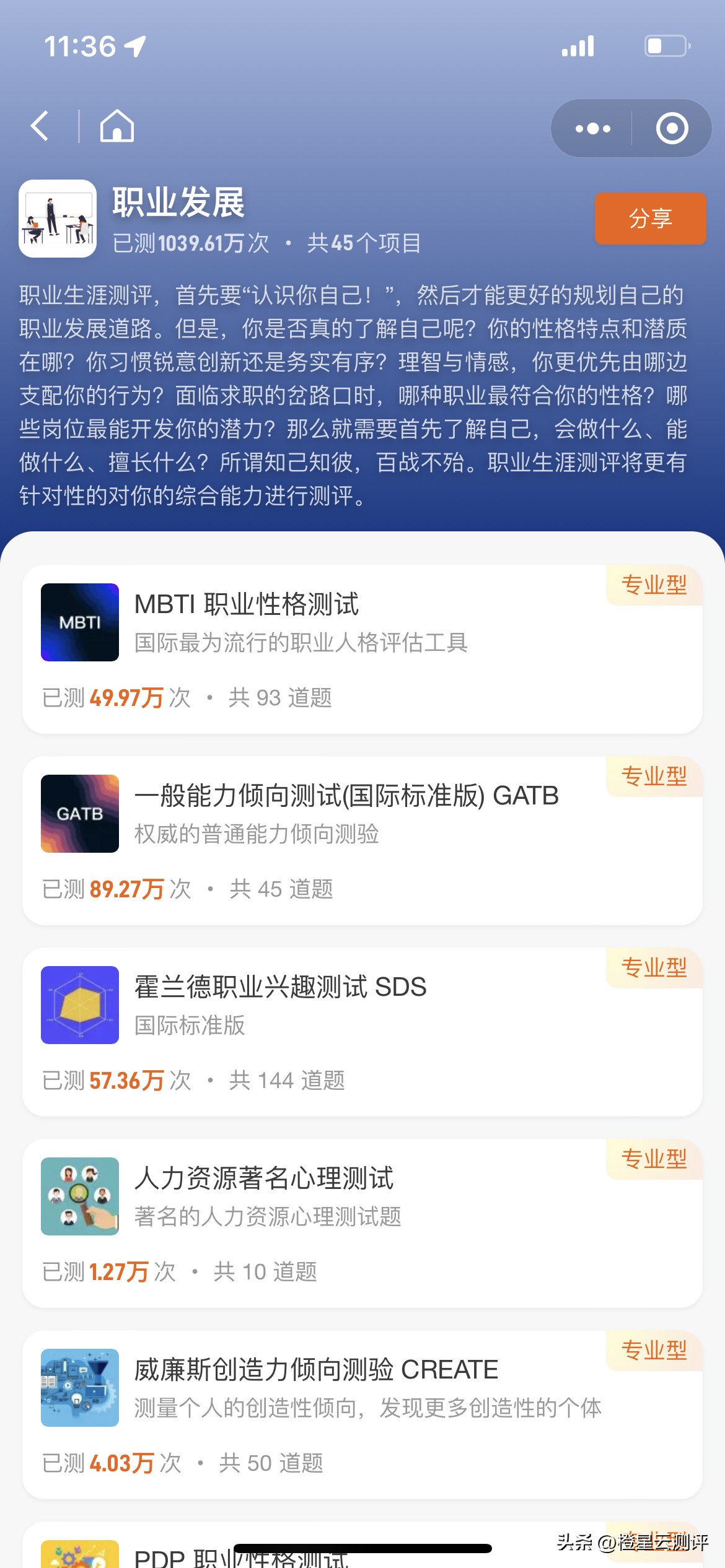
Task: Select the GATB test icon
Action: coord(79,814)
